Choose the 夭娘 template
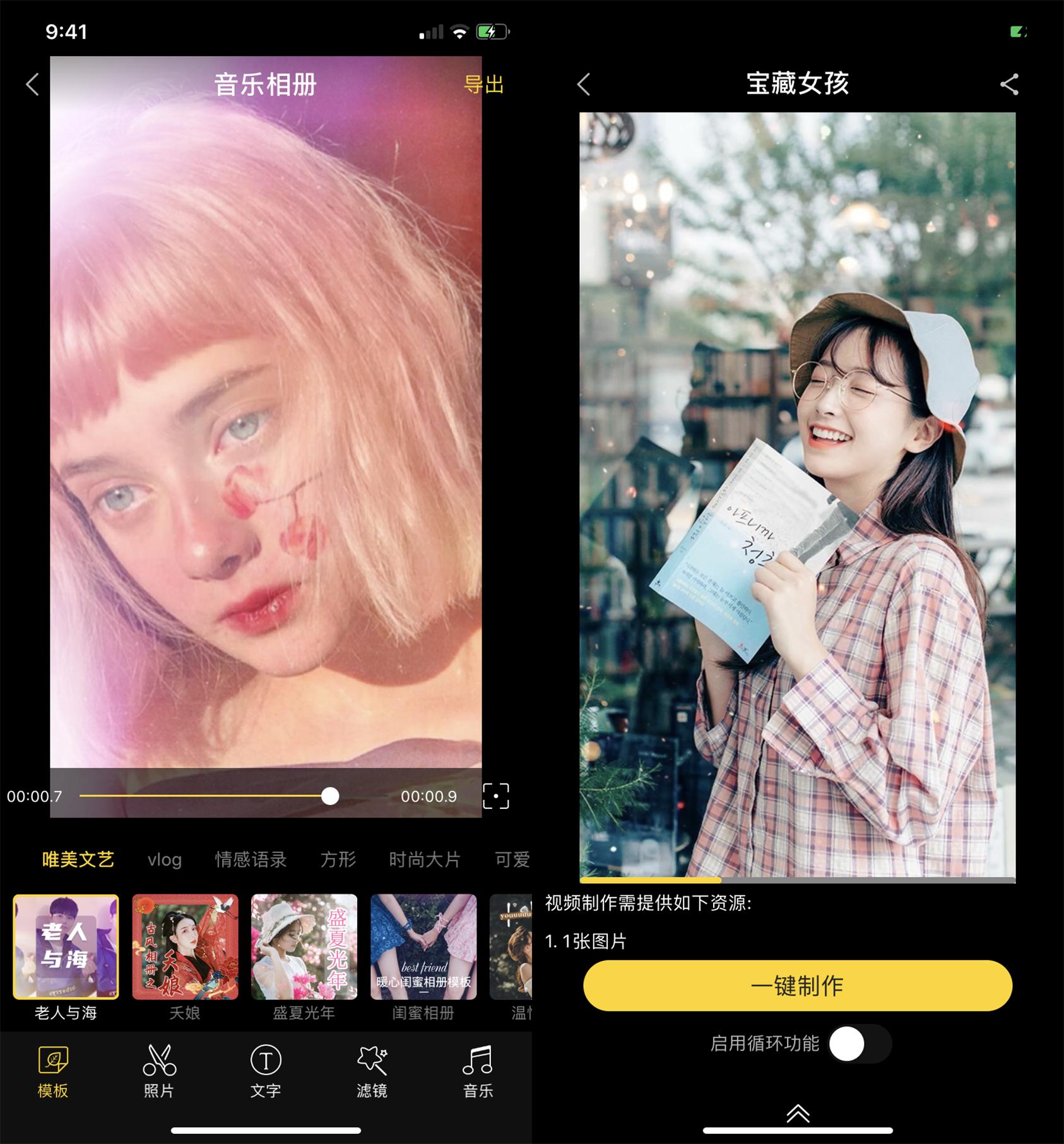Screen dimensions: 1064x1144 tap(185, 946)
